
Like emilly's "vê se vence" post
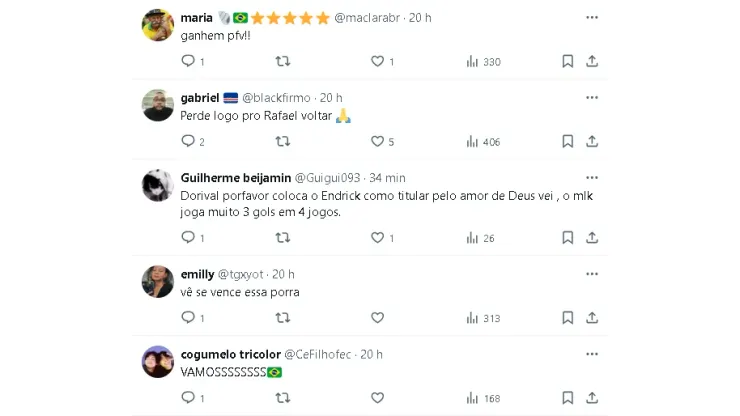(x=378, y=318)
